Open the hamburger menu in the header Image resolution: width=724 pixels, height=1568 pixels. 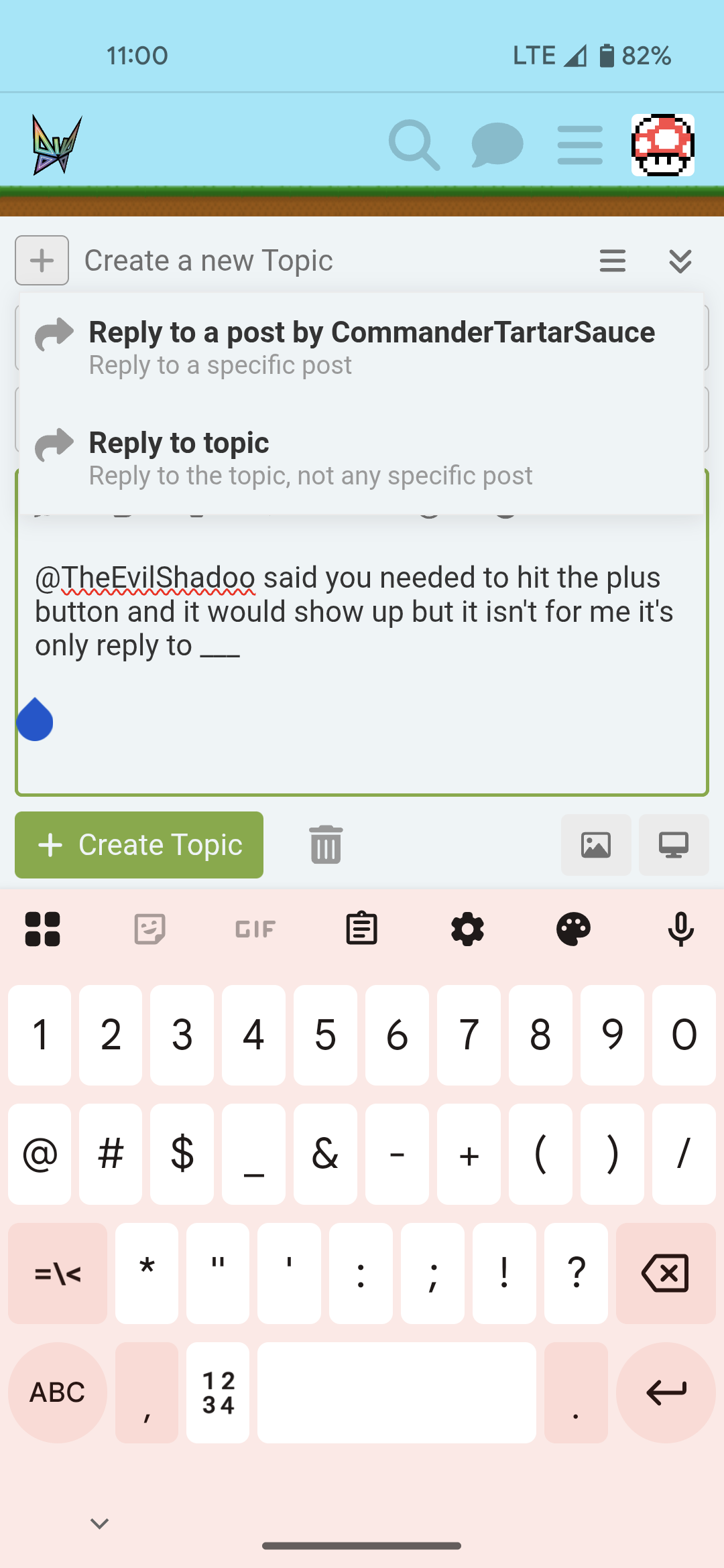pos(580,145)
